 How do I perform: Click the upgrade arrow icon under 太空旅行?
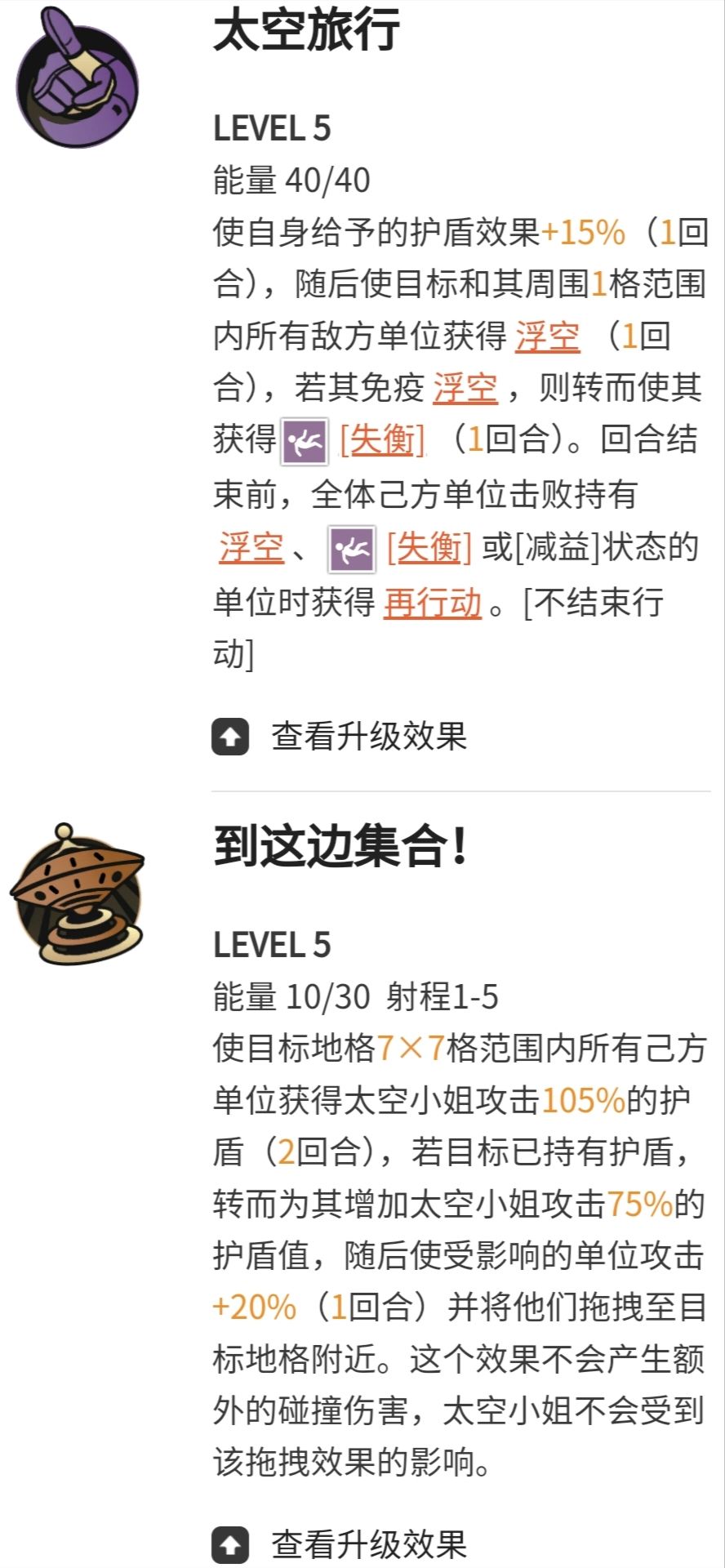pyautogui.click(x=230, y=737)
